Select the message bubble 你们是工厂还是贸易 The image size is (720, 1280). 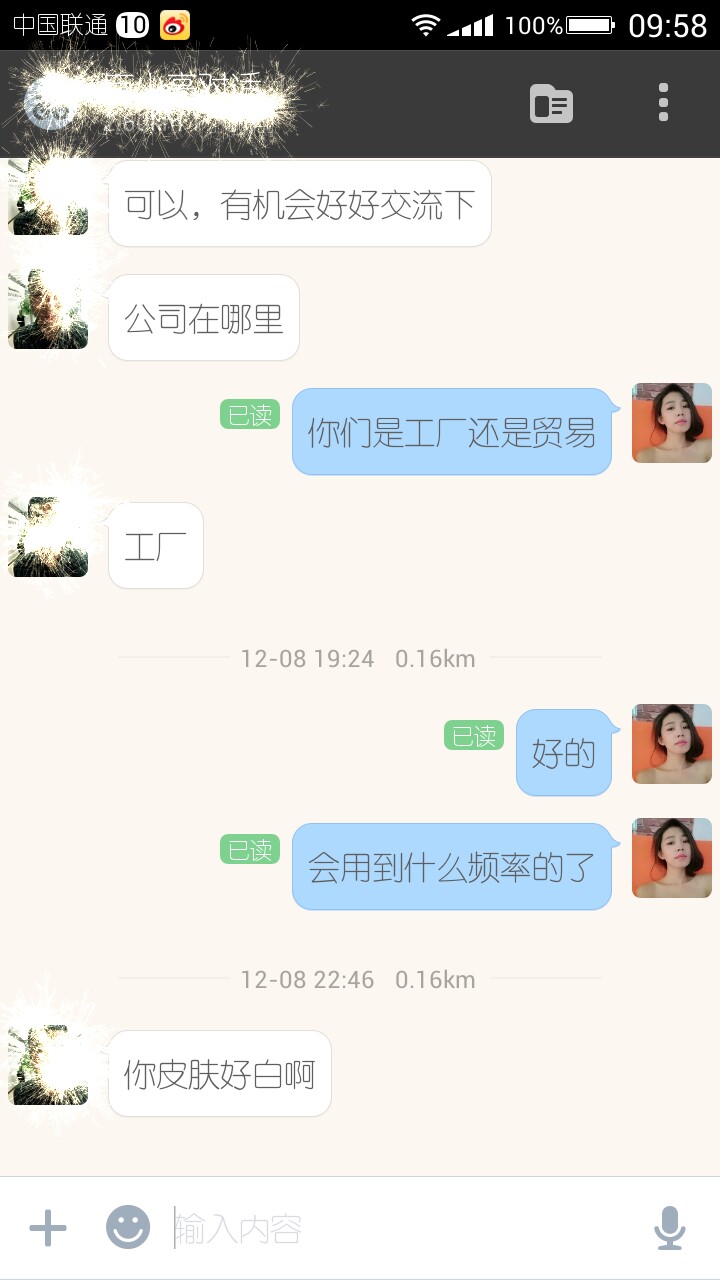click(451, 432)
